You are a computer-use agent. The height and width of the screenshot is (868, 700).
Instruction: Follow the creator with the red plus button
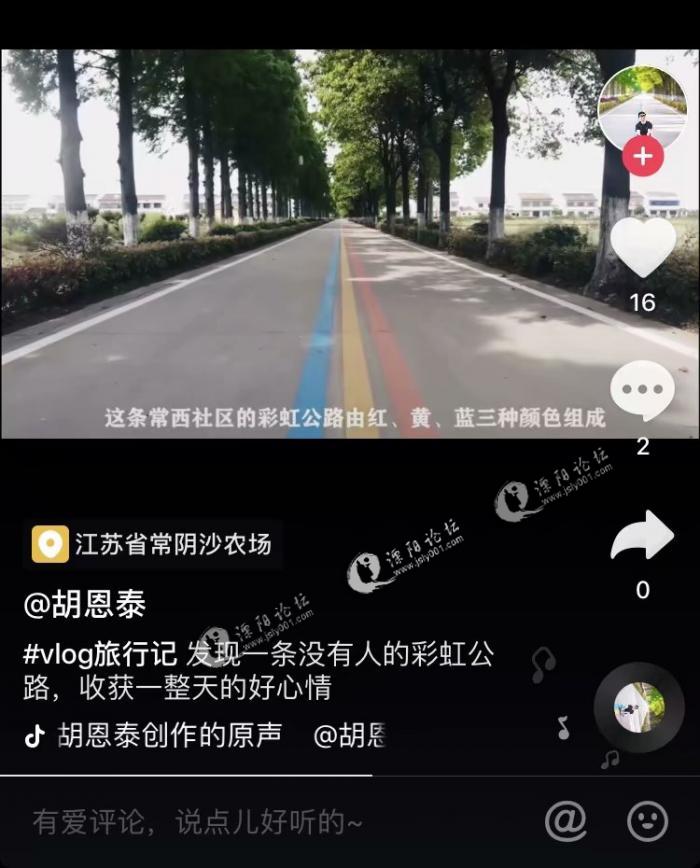pos(642,157)
